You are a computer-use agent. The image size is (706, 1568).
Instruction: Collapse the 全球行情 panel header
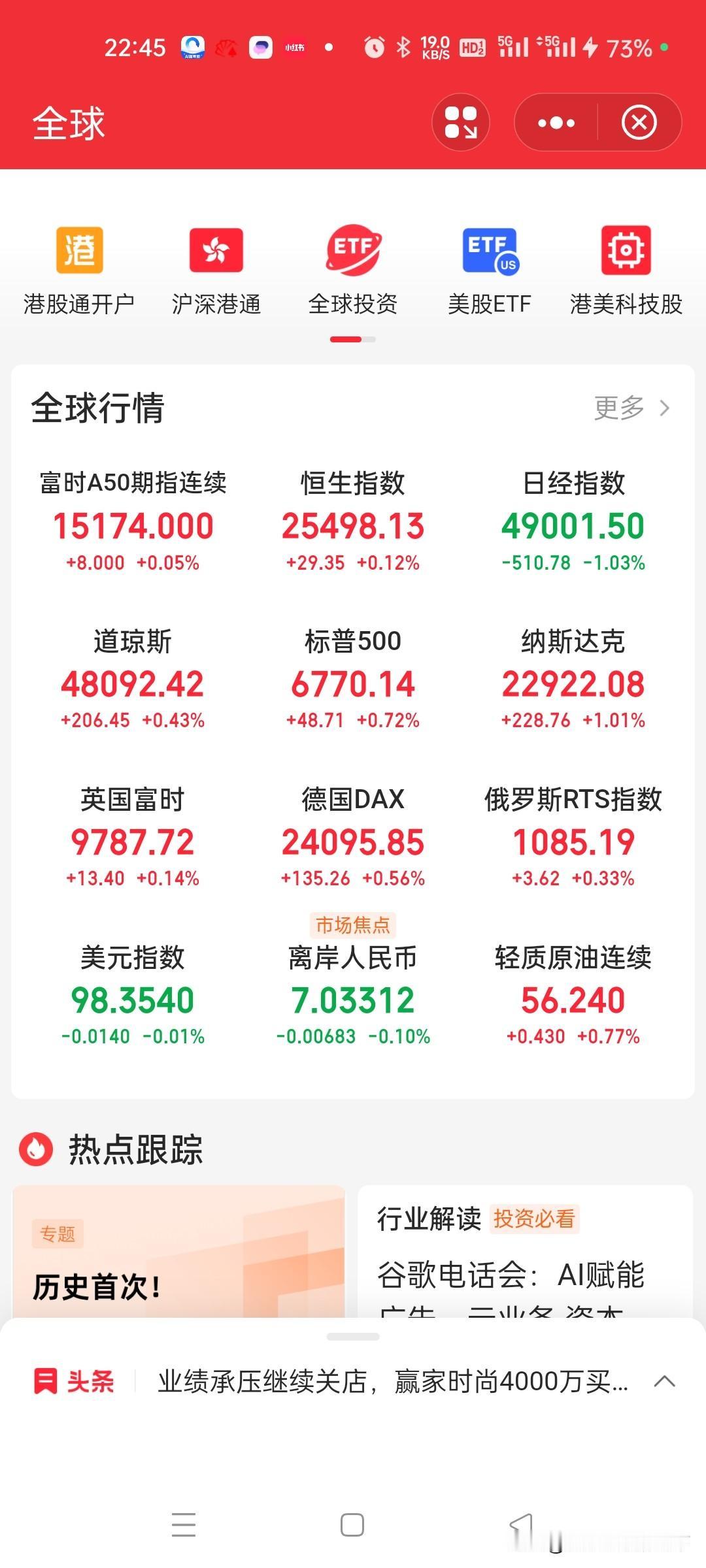point(98,407)
